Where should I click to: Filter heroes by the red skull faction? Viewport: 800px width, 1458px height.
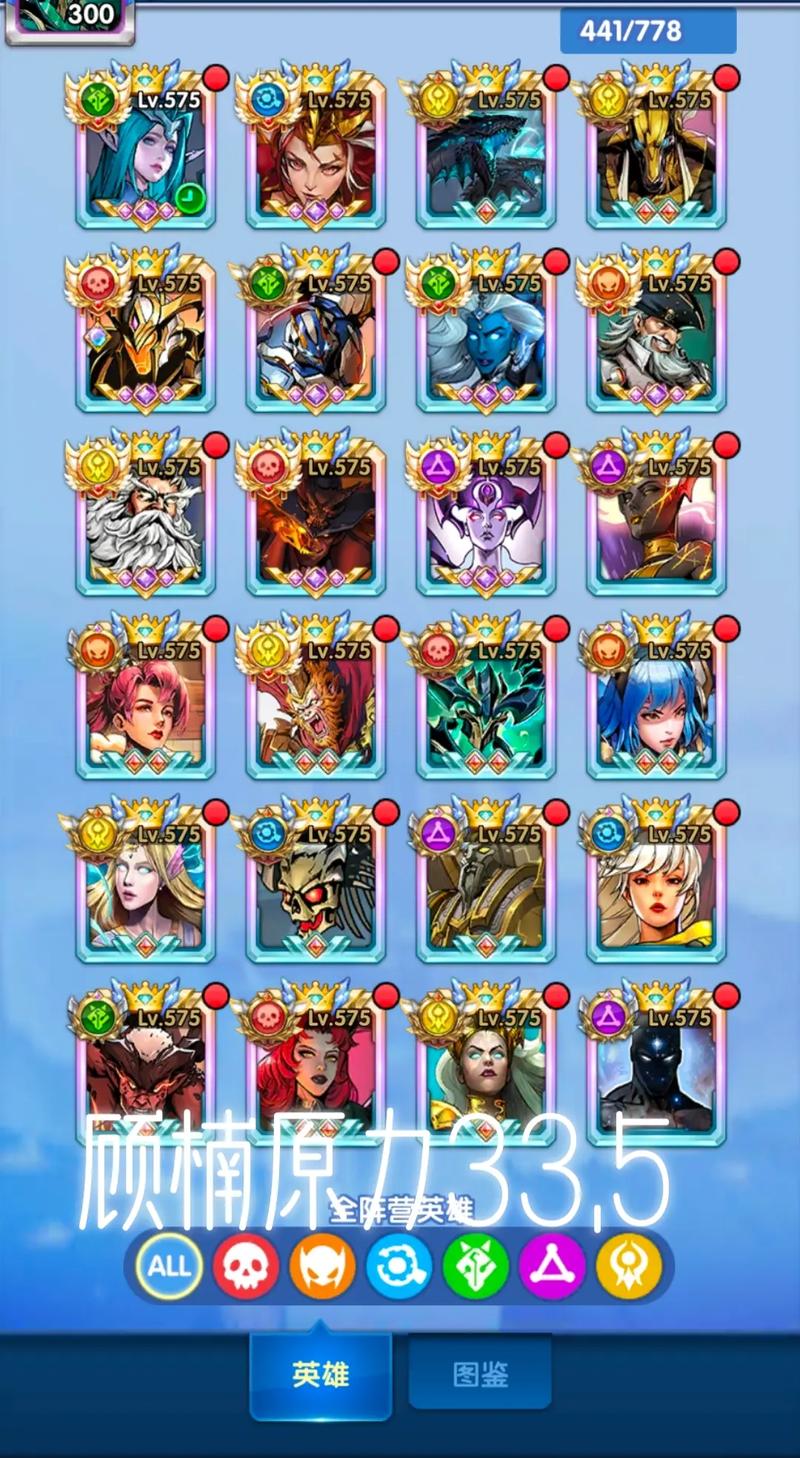point(246,1266)
